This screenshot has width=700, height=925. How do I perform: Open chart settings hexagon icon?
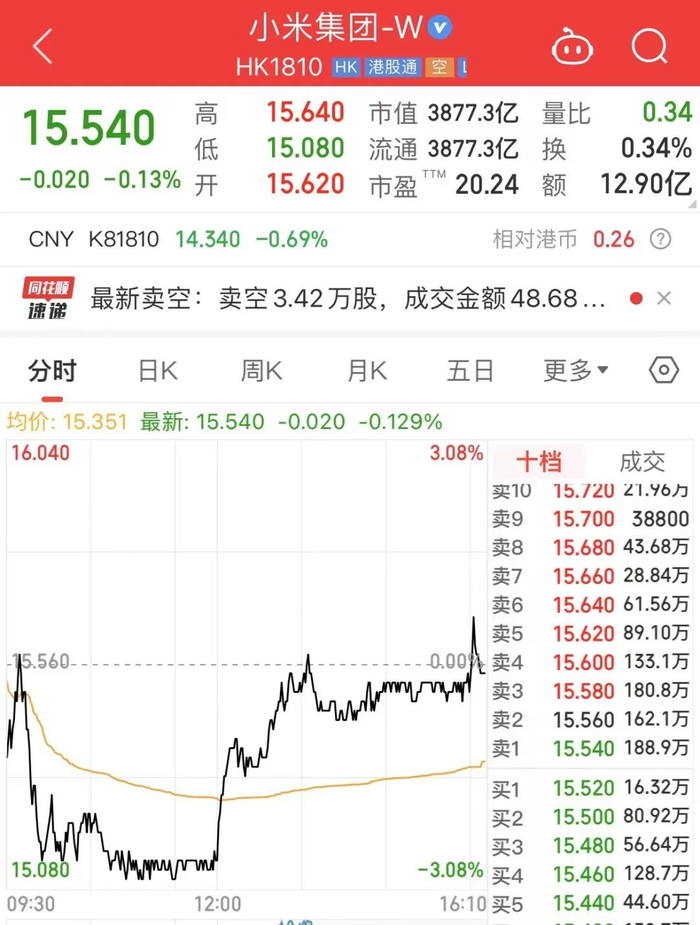[663, 371]
